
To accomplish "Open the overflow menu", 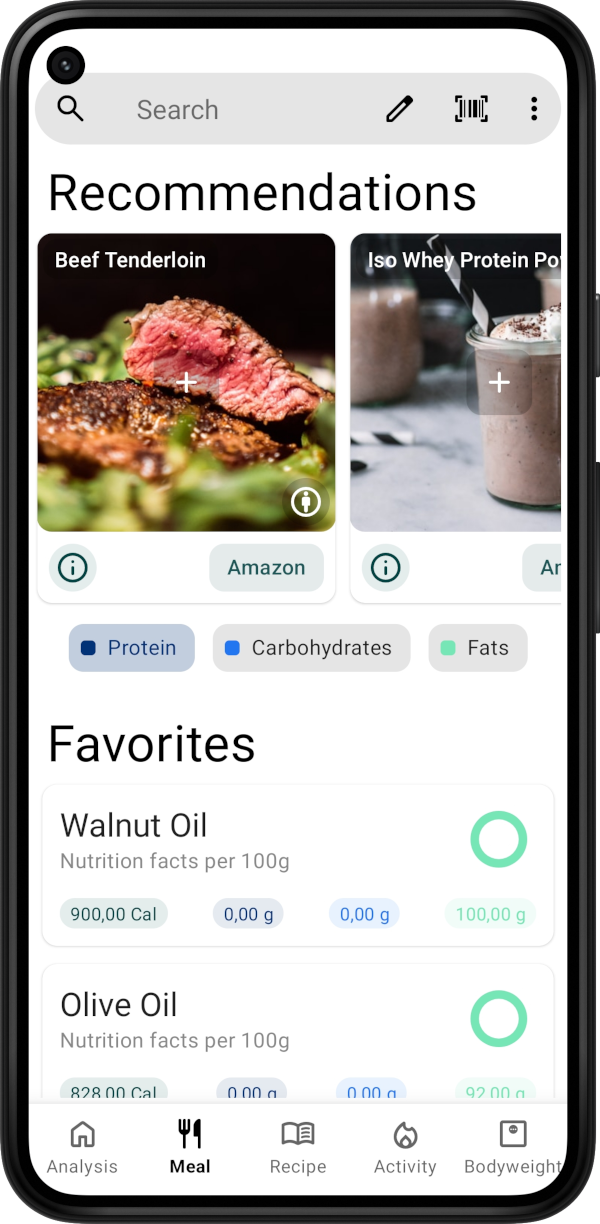I will pyautogui.click(x=534, y=109).
